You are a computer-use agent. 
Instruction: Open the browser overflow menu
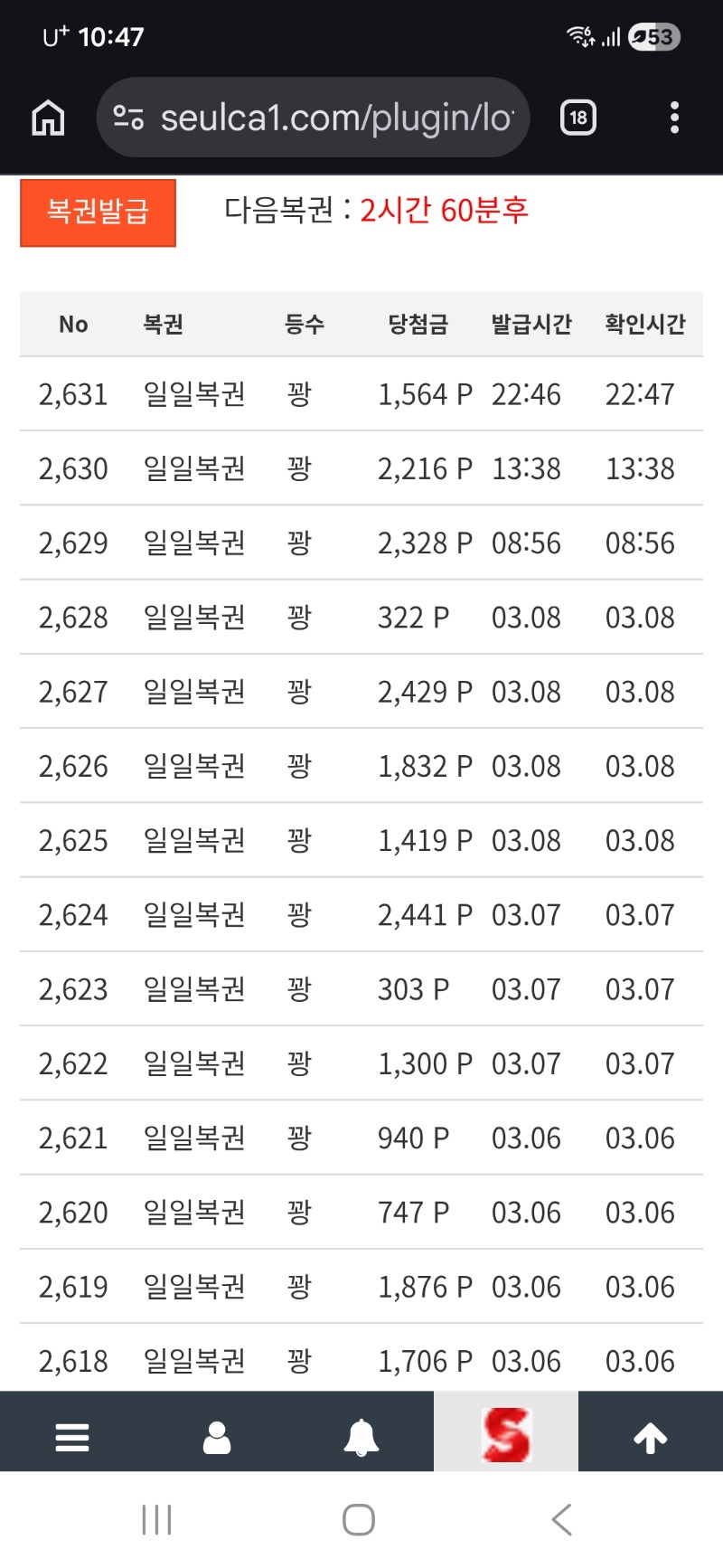pos(674,118)
